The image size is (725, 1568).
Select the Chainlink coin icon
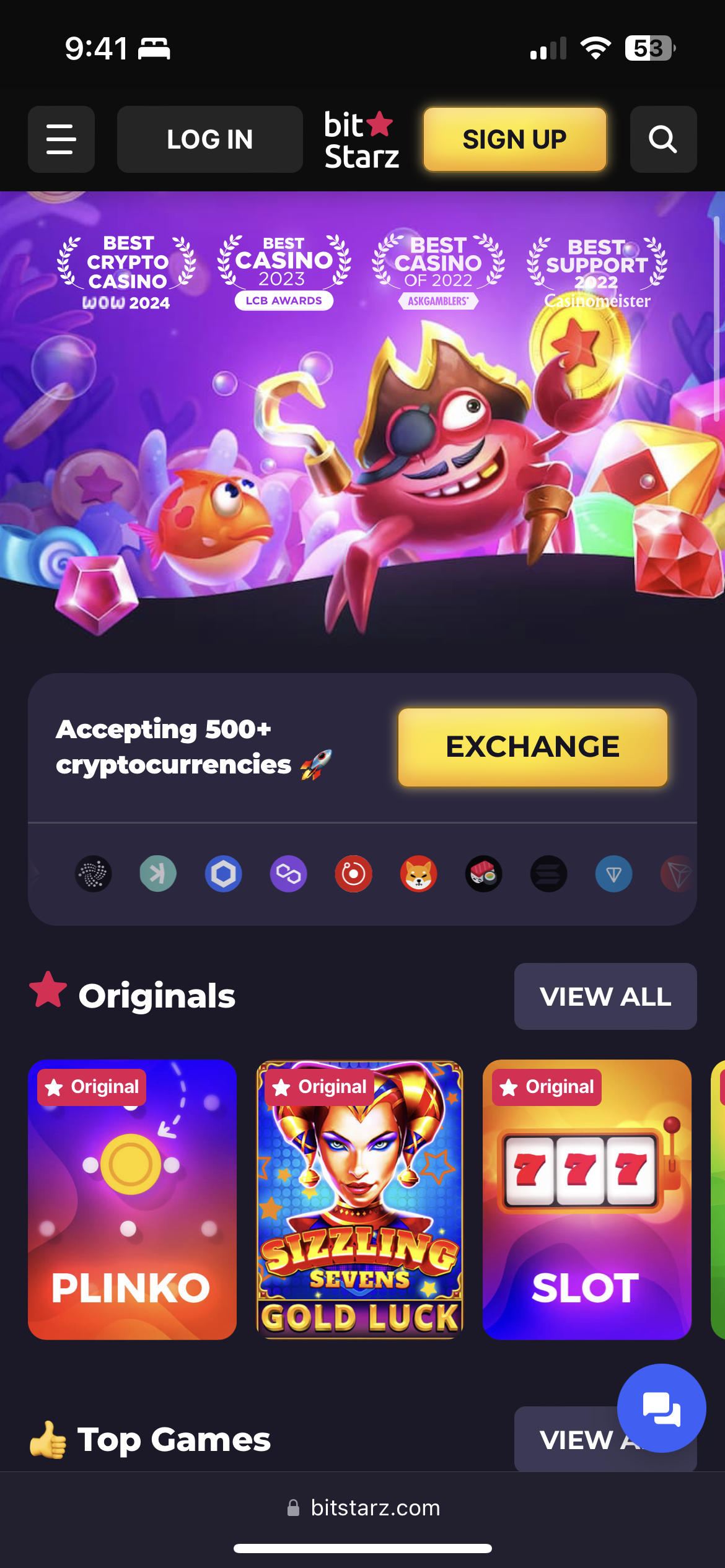(223, 874)
